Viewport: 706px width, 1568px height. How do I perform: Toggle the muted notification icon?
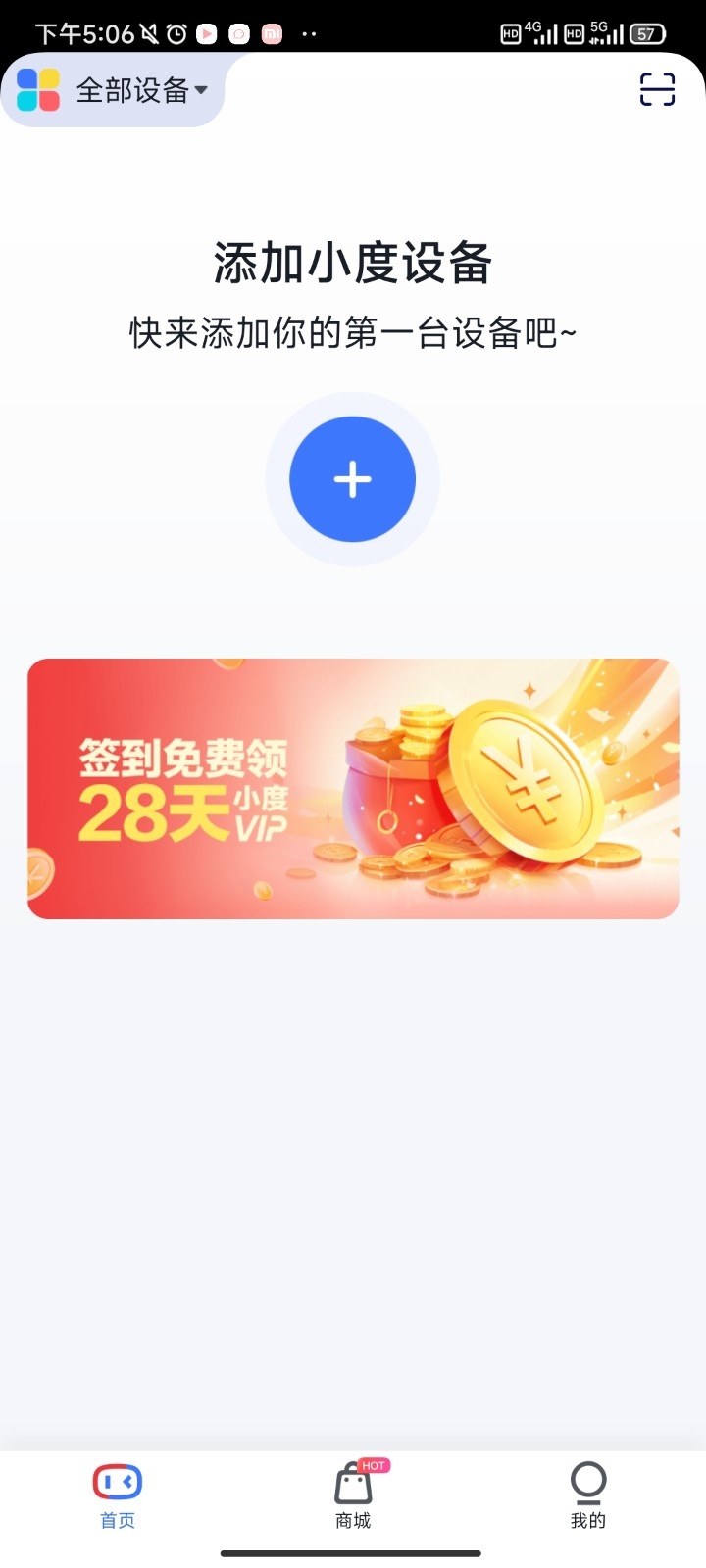point(148,32)
